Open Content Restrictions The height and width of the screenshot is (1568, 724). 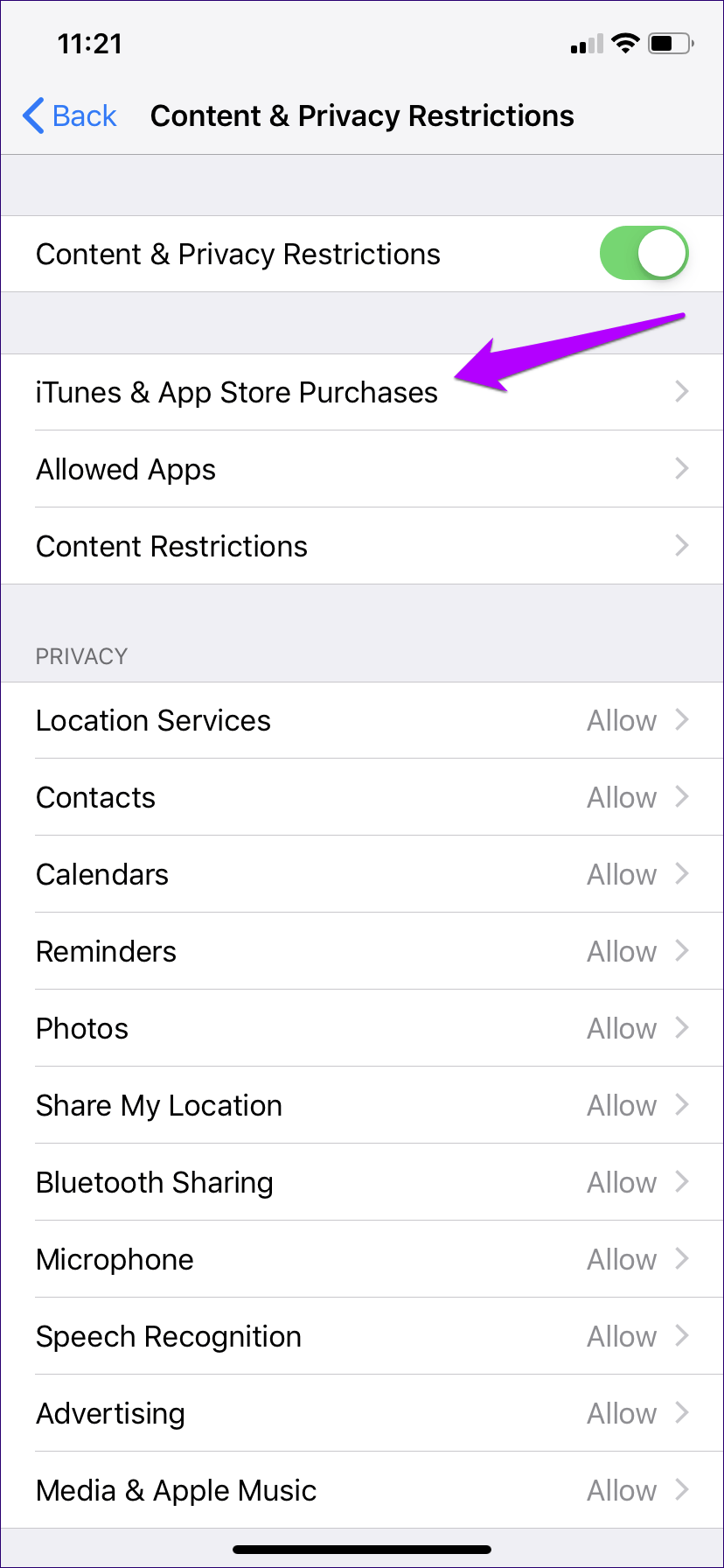[x=362, y=546]
